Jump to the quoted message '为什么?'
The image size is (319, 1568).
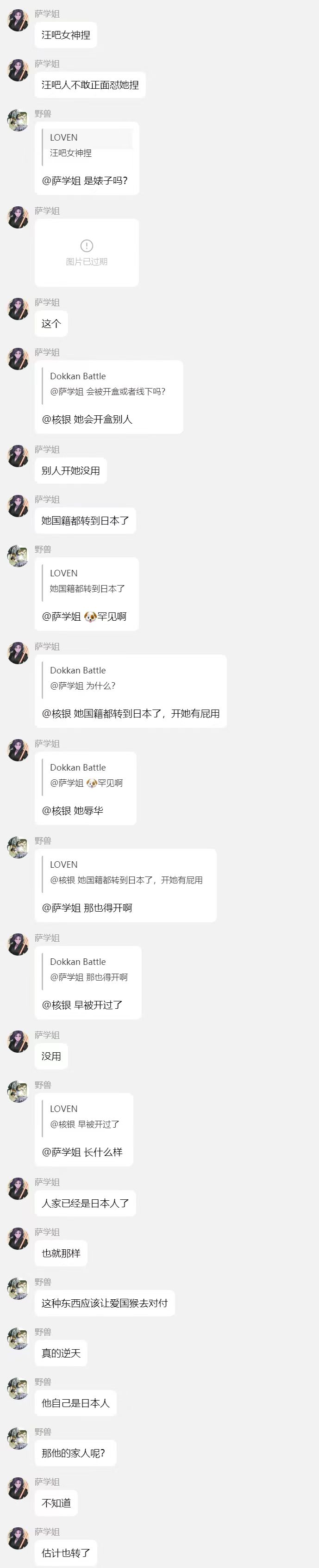click(130, 678)
